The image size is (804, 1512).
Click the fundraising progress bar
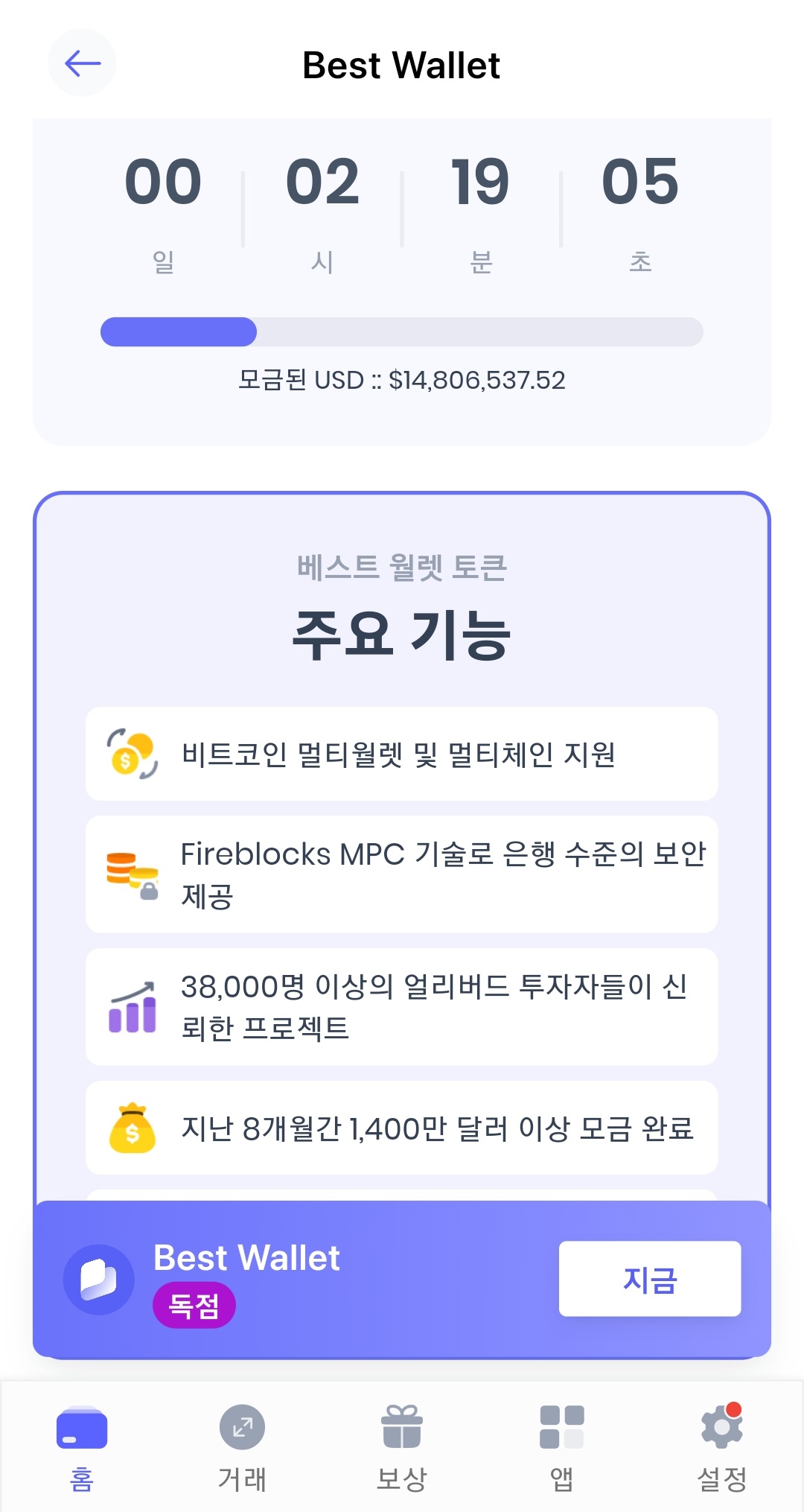(402, 333)
